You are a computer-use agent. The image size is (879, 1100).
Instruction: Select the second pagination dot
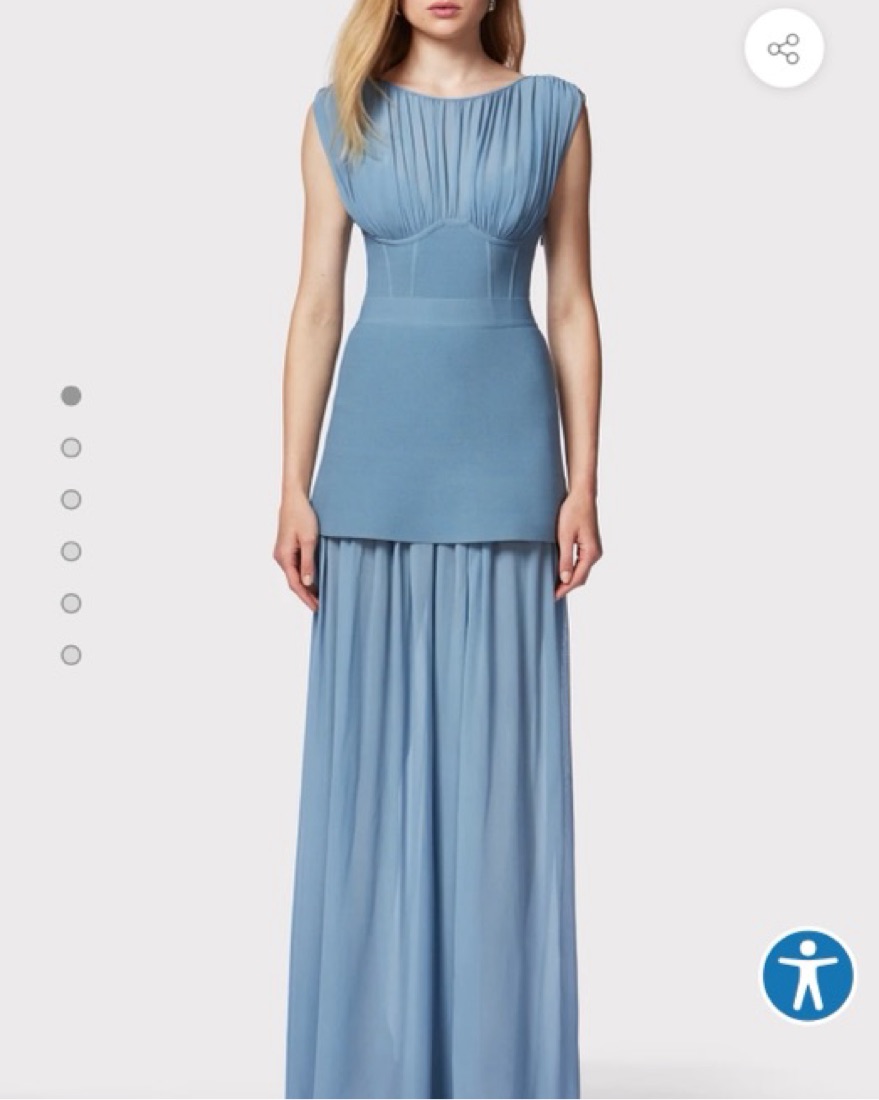click(x=70, y=448)
